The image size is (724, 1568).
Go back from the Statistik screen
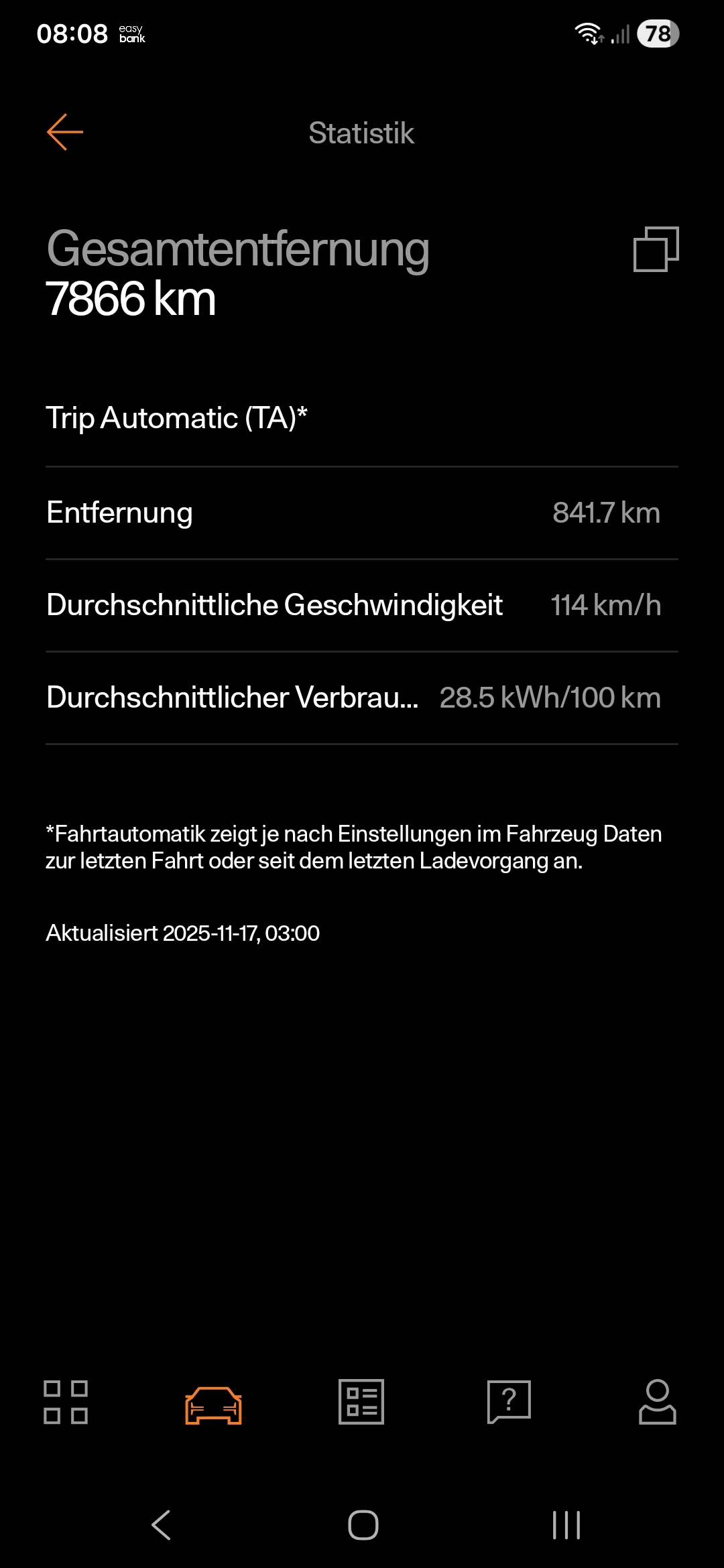click(65, 132)
